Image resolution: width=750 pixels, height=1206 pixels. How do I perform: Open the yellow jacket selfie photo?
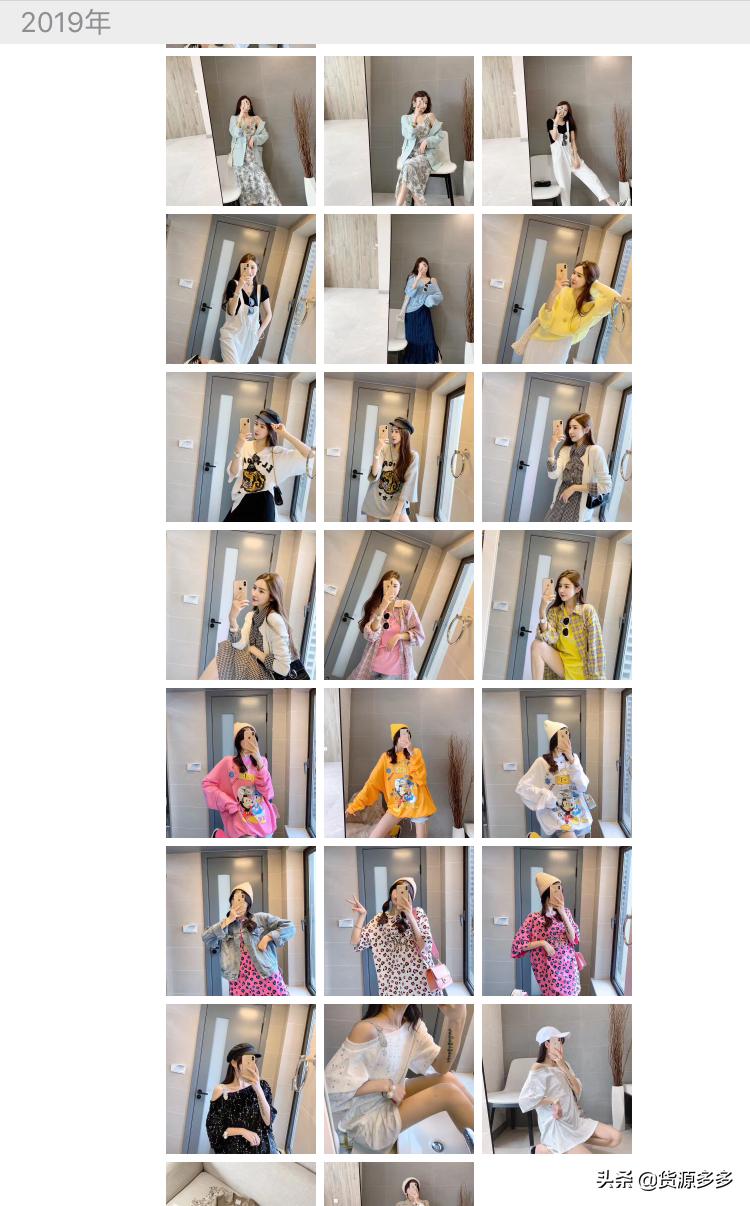(556, 289)
